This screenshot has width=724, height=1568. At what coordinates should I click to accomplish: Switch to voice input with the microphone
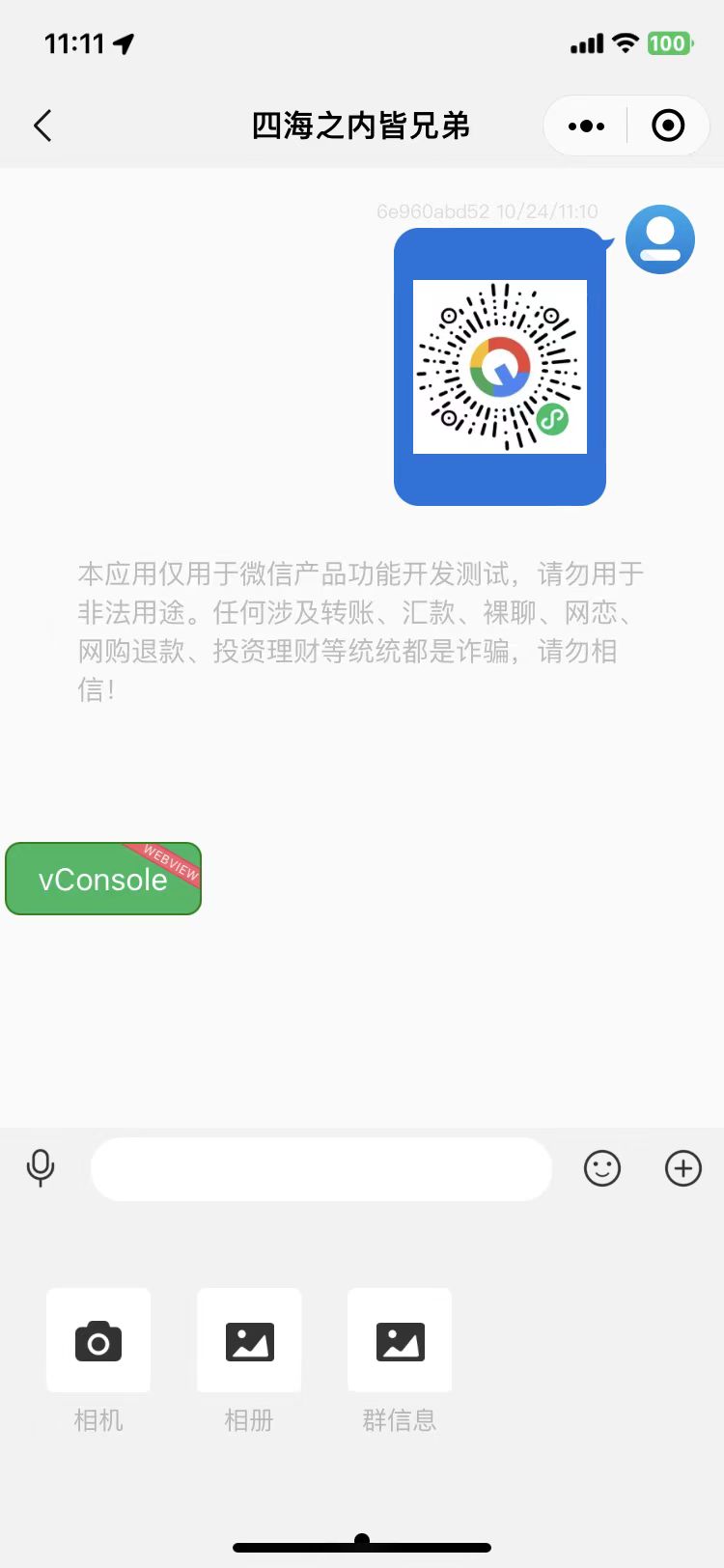tap(41, 1168)
